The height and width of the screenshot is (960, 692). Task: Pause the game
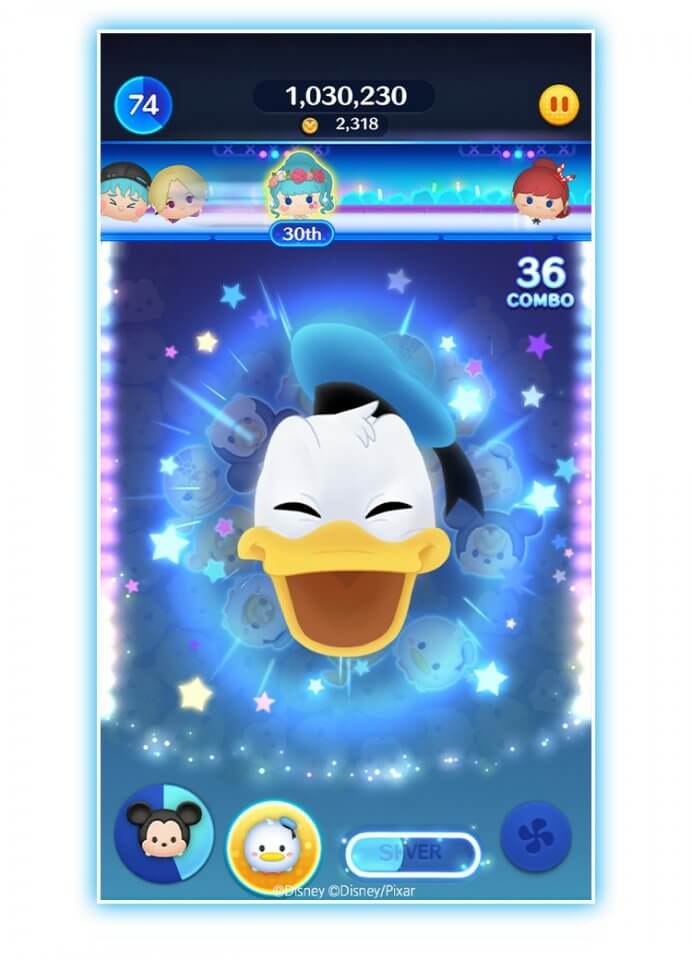(x=558, y=105)
